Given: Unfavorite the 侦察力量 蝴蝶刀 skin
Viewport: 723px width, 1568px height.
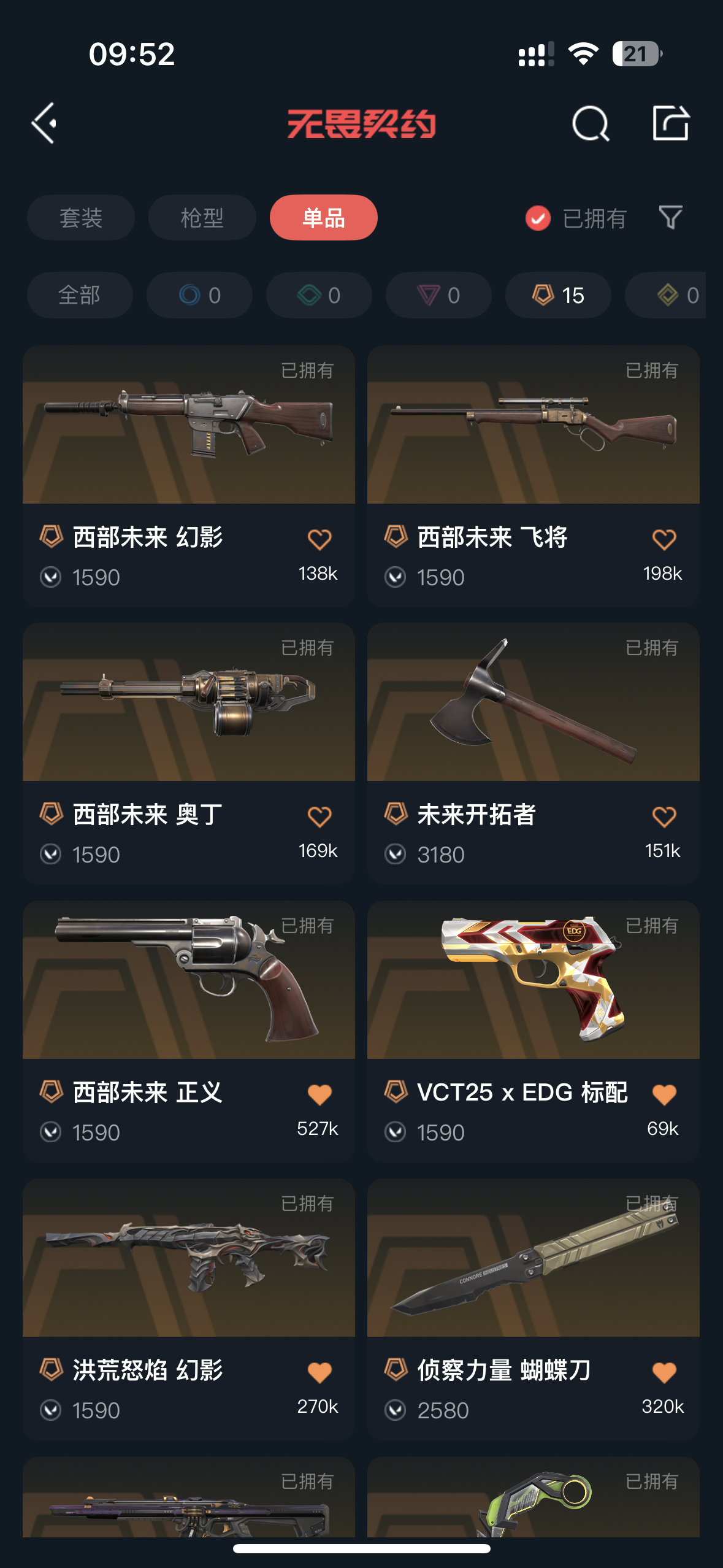Looking at the screenshot, I should coord(664,1372).
